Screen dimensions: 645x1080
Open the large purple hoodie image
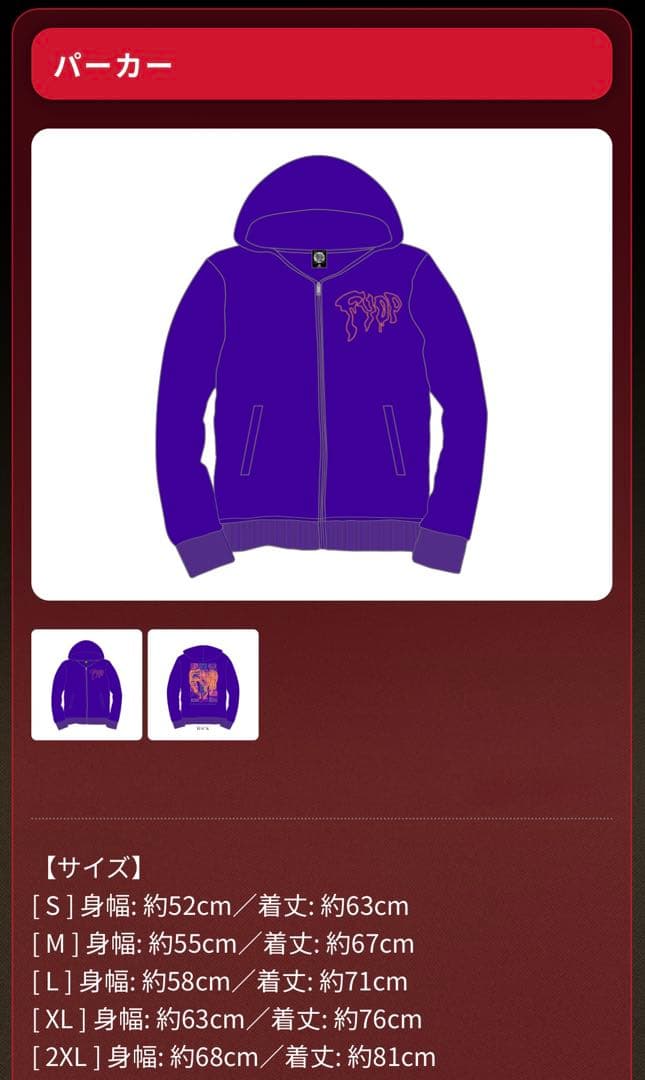pyautogui.click(x=321, y=364)
